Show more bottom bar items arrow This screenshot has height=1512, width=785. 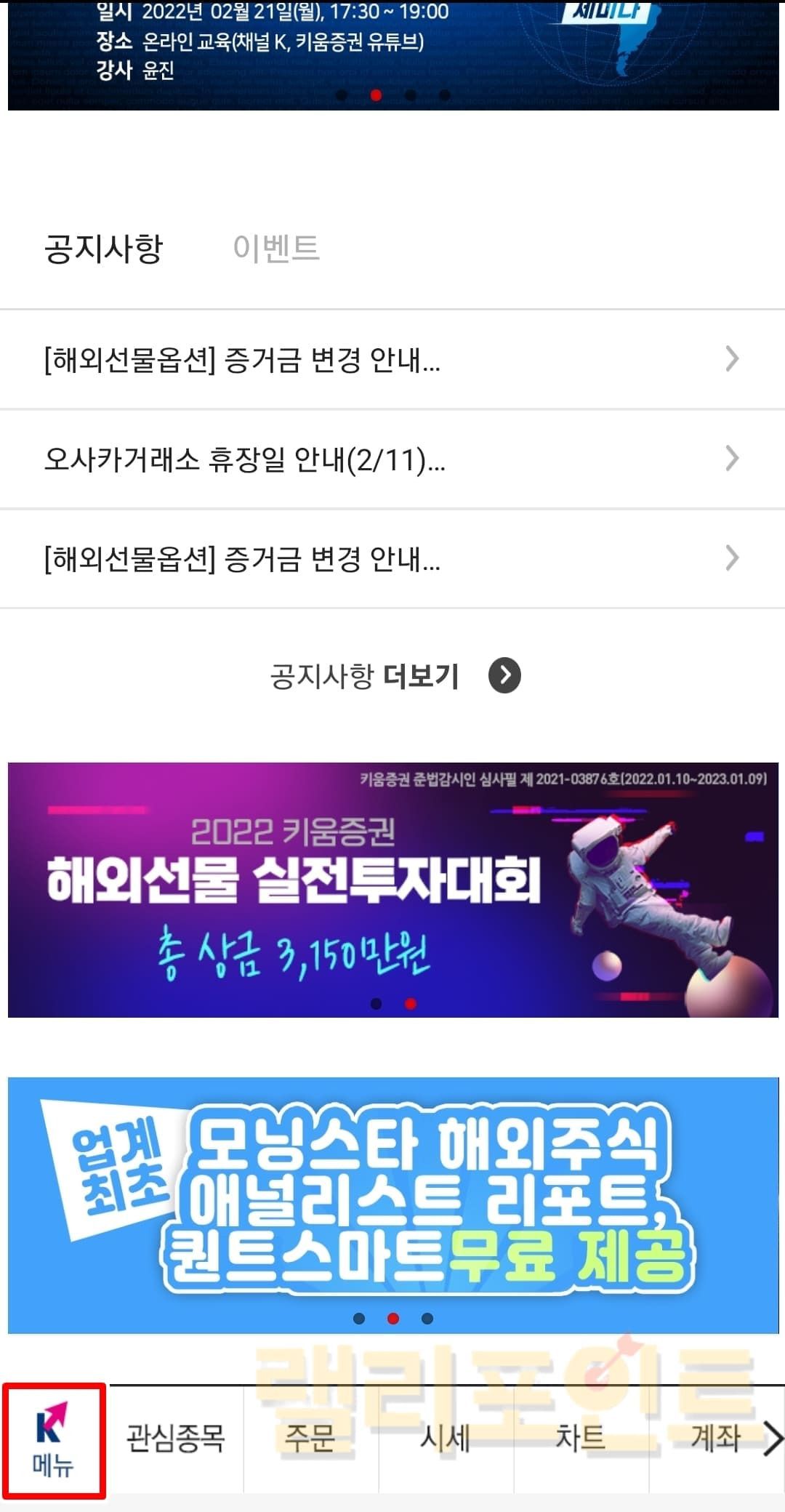click(x=772, y=1439)
